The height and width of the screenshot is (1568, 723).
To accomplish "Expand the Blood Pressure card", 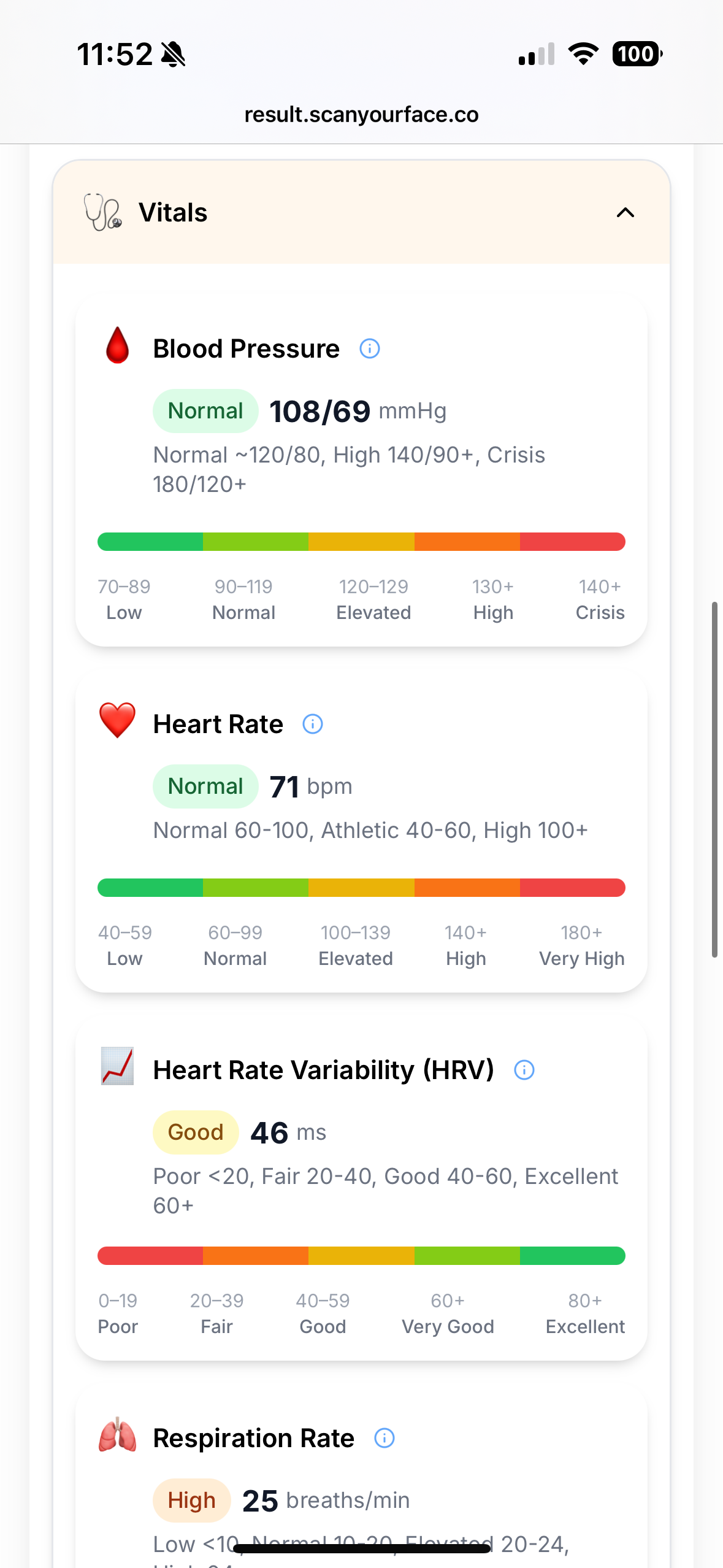I will click(361, 469).
